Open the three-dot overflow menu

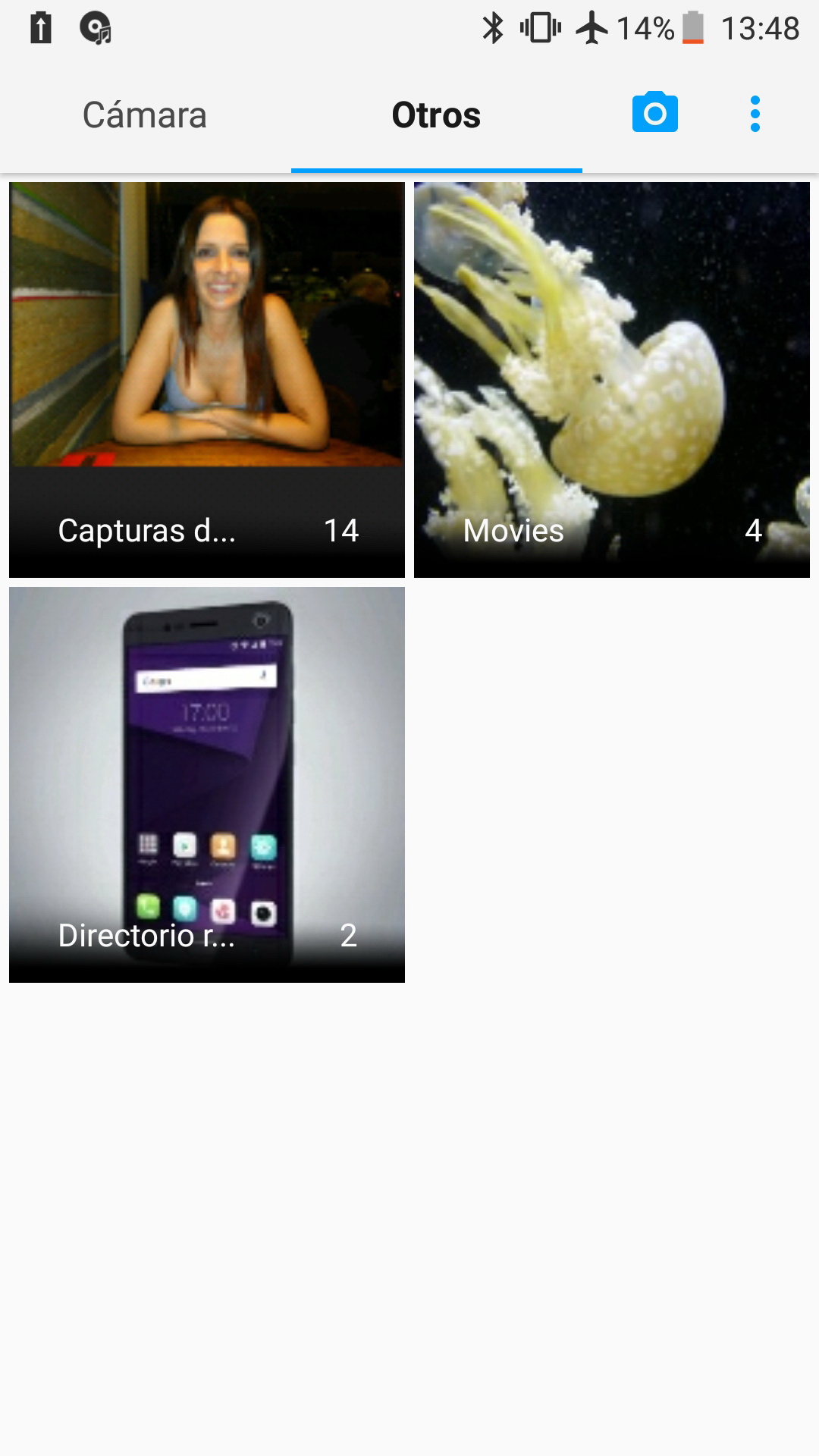pos(755,114)
